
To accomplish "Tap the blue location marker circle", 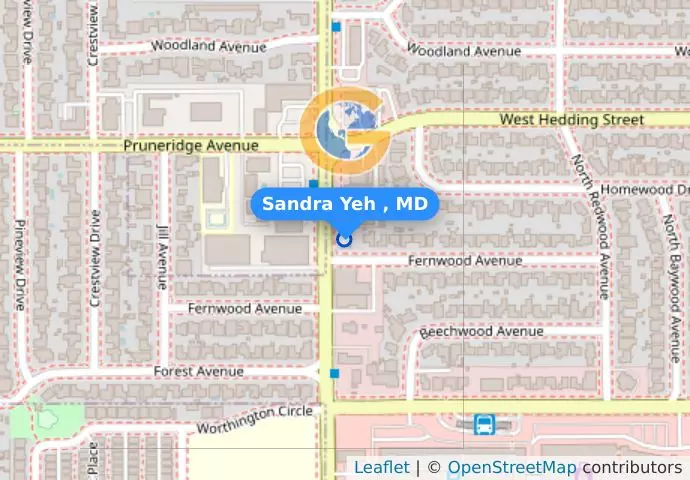I will coord(345,239).
